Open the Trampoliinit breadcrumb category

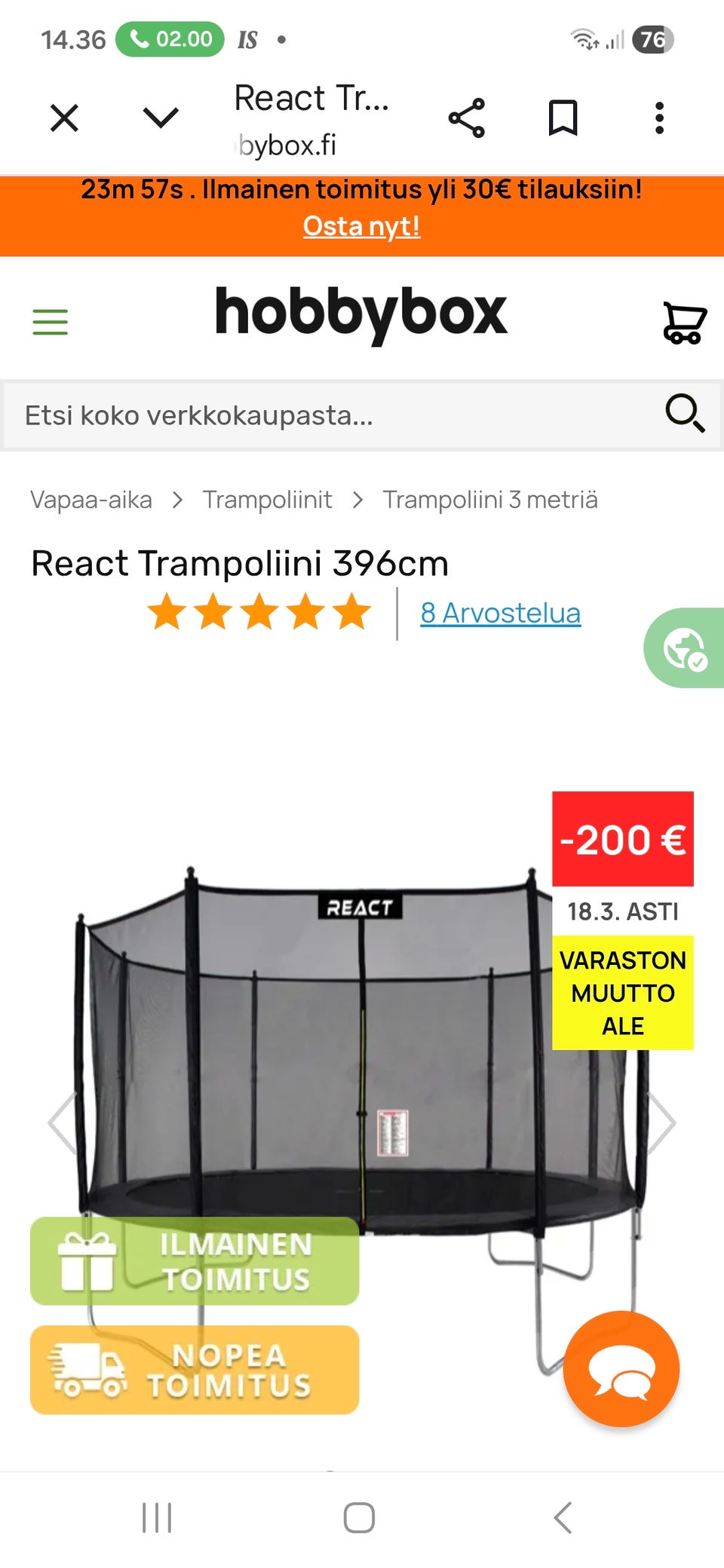tap(268, 500)
